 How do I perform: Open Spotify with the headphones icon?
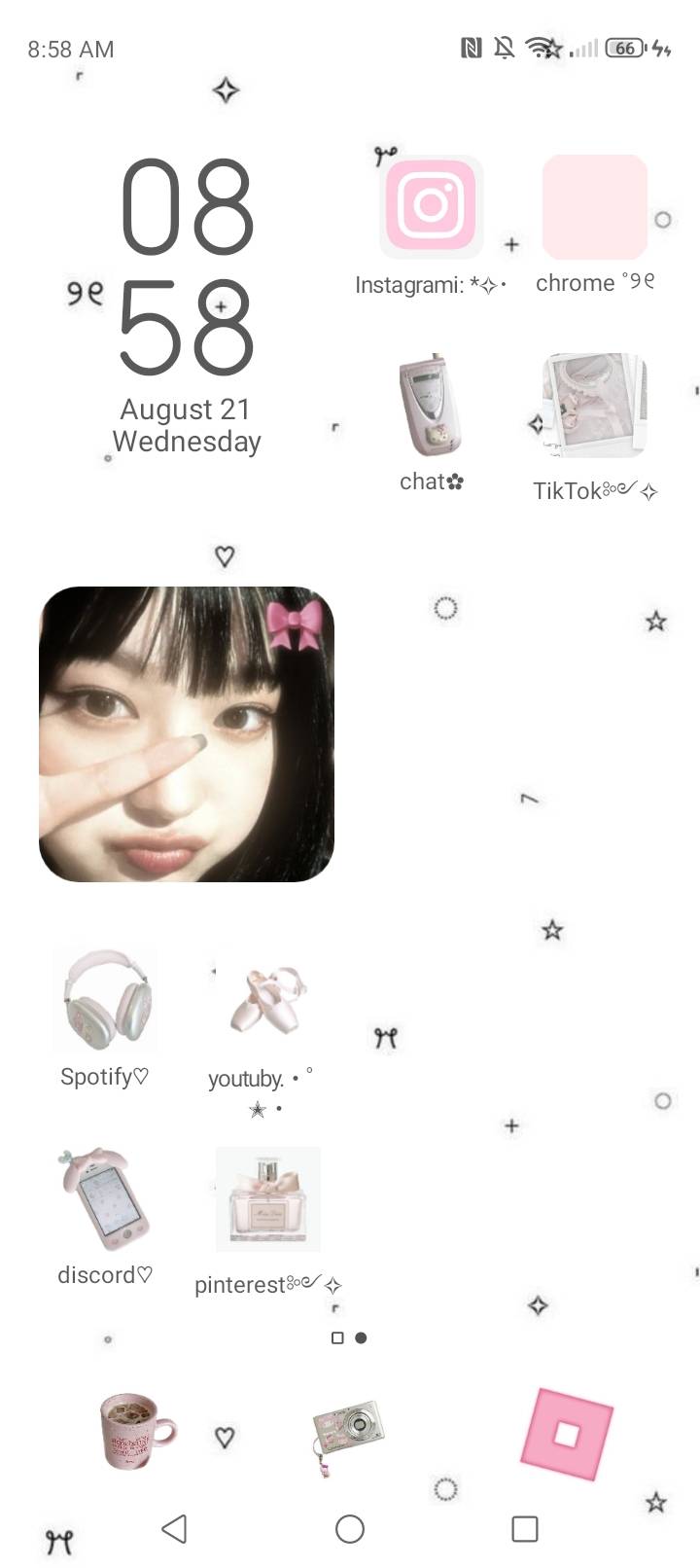click(x=105, y=1001)
